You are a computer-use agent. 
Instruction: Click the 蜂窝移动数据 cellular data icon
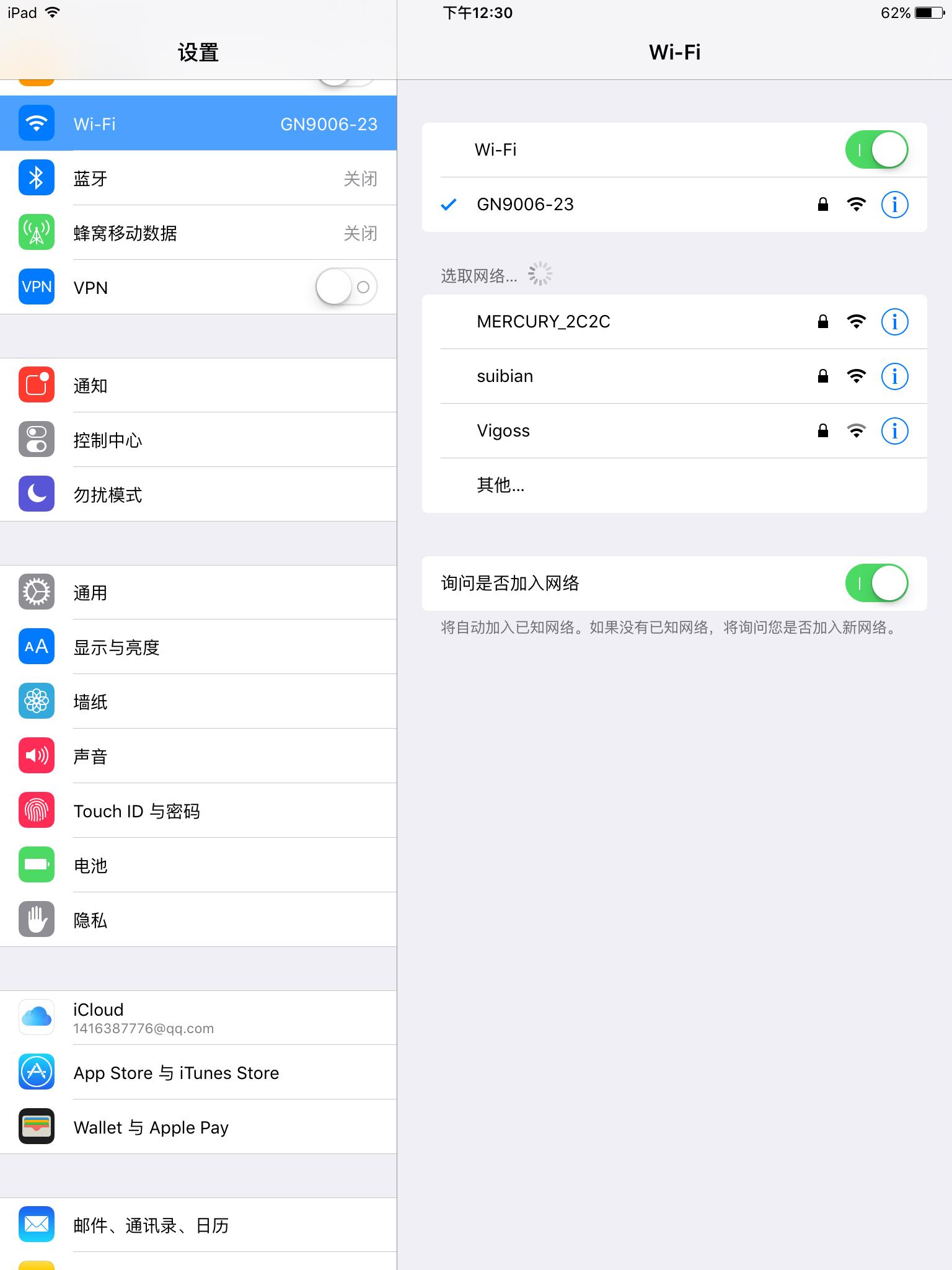pos(36,233)
